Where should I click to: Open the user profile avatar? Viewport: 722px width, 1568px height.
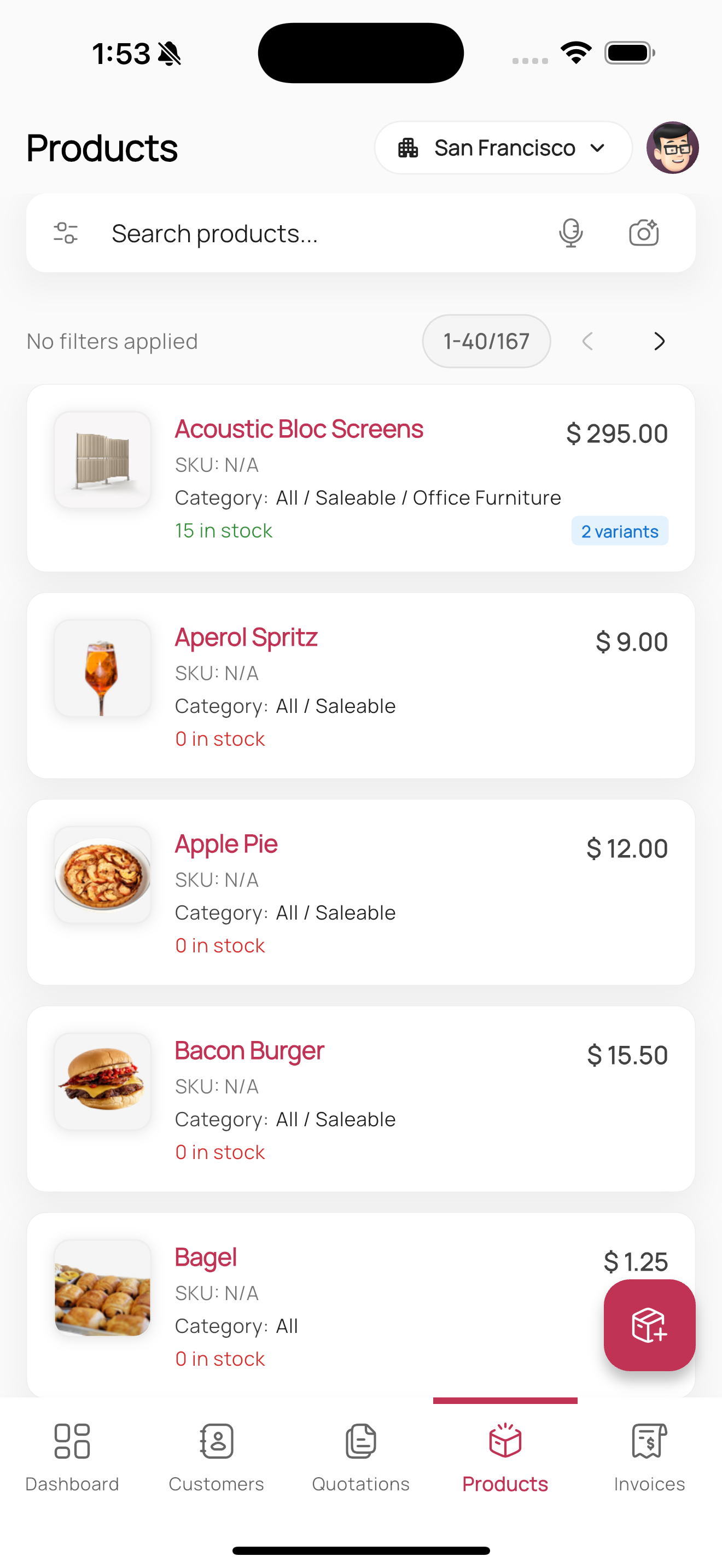click(x=672, y=148)
